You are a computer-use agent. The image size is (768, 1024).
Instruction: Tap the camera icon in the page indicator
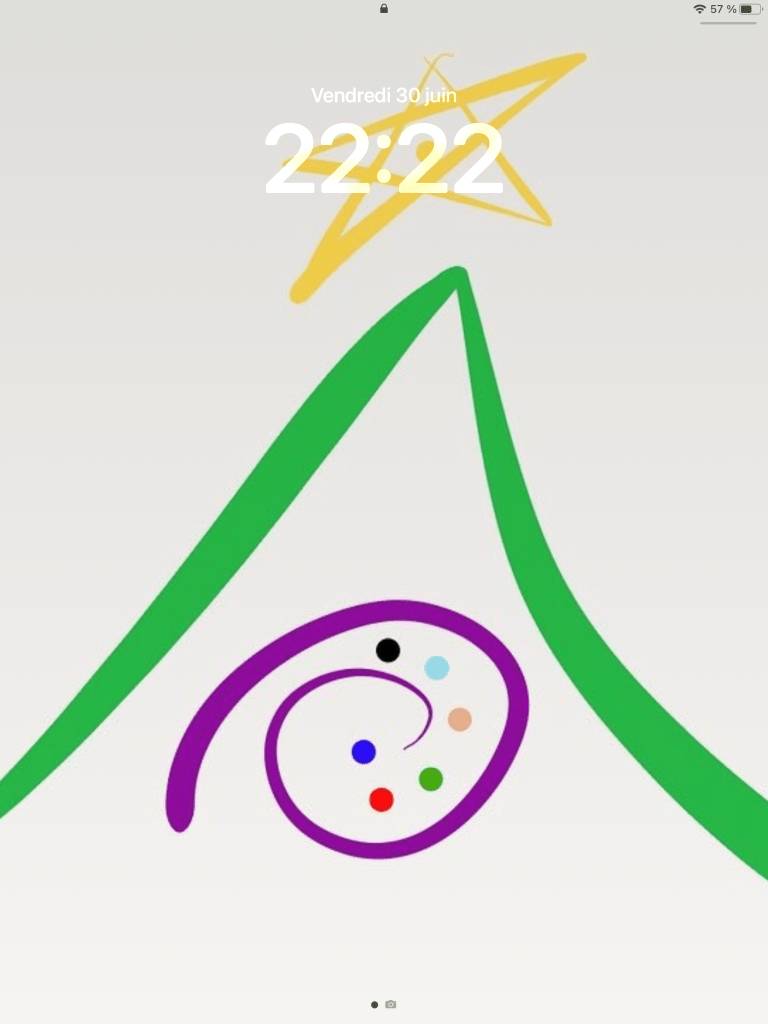pos(391,1004)
